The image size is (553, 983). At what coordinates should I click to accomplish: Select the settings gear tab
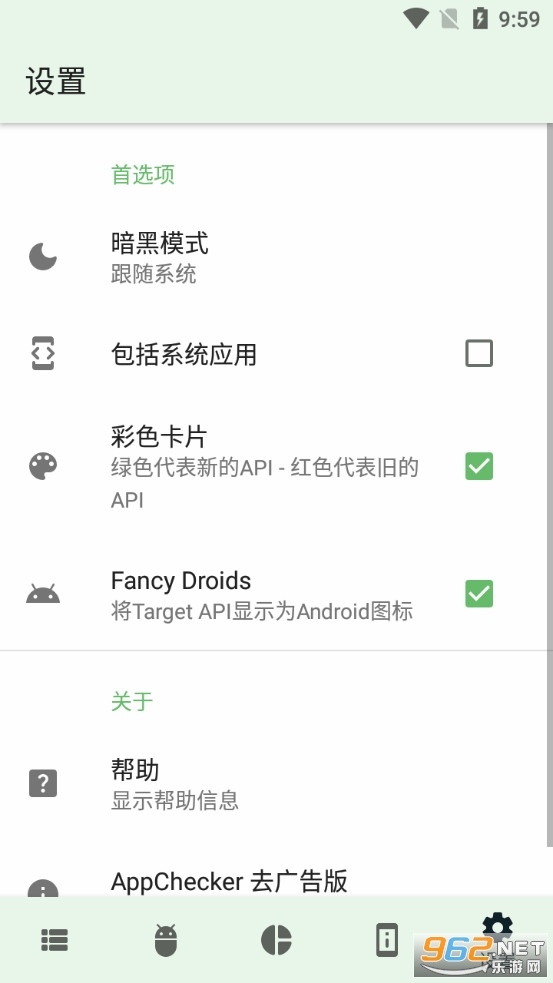(497, 929)
